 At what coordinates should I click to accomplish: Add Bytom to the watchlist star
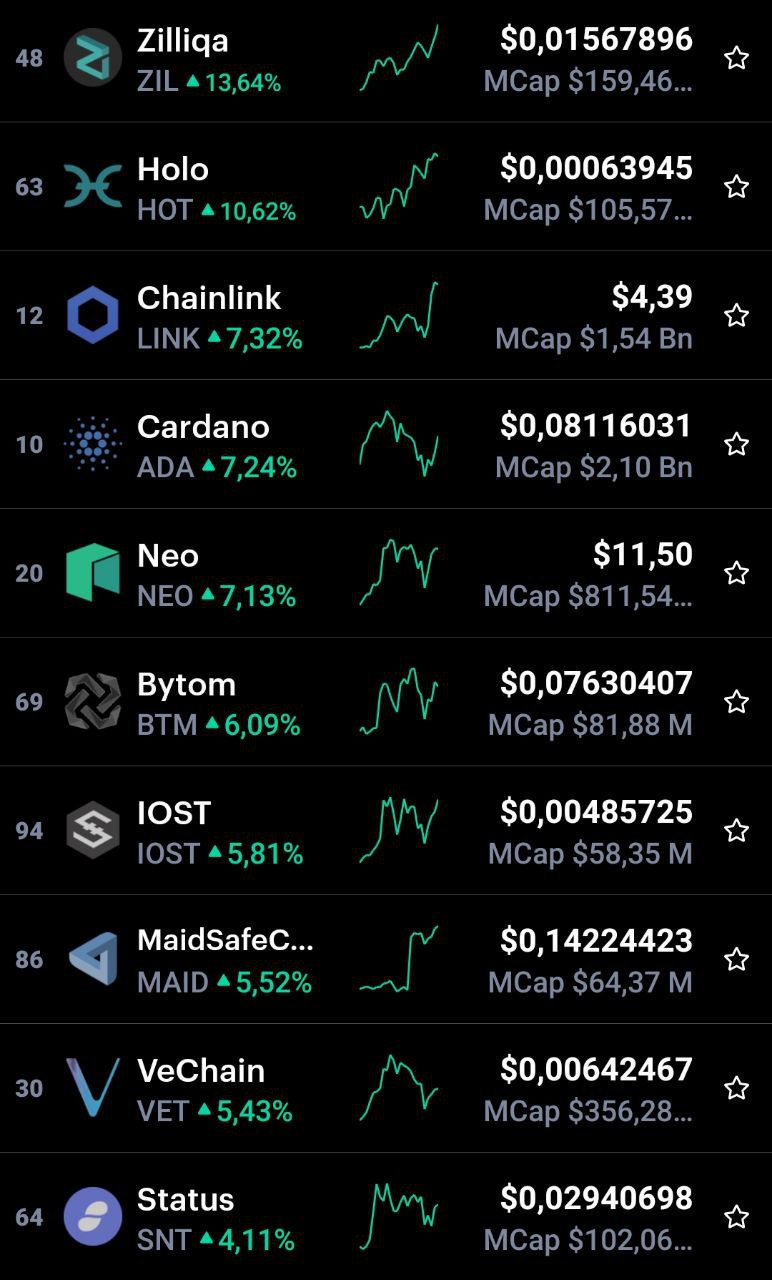click(737, 702)
